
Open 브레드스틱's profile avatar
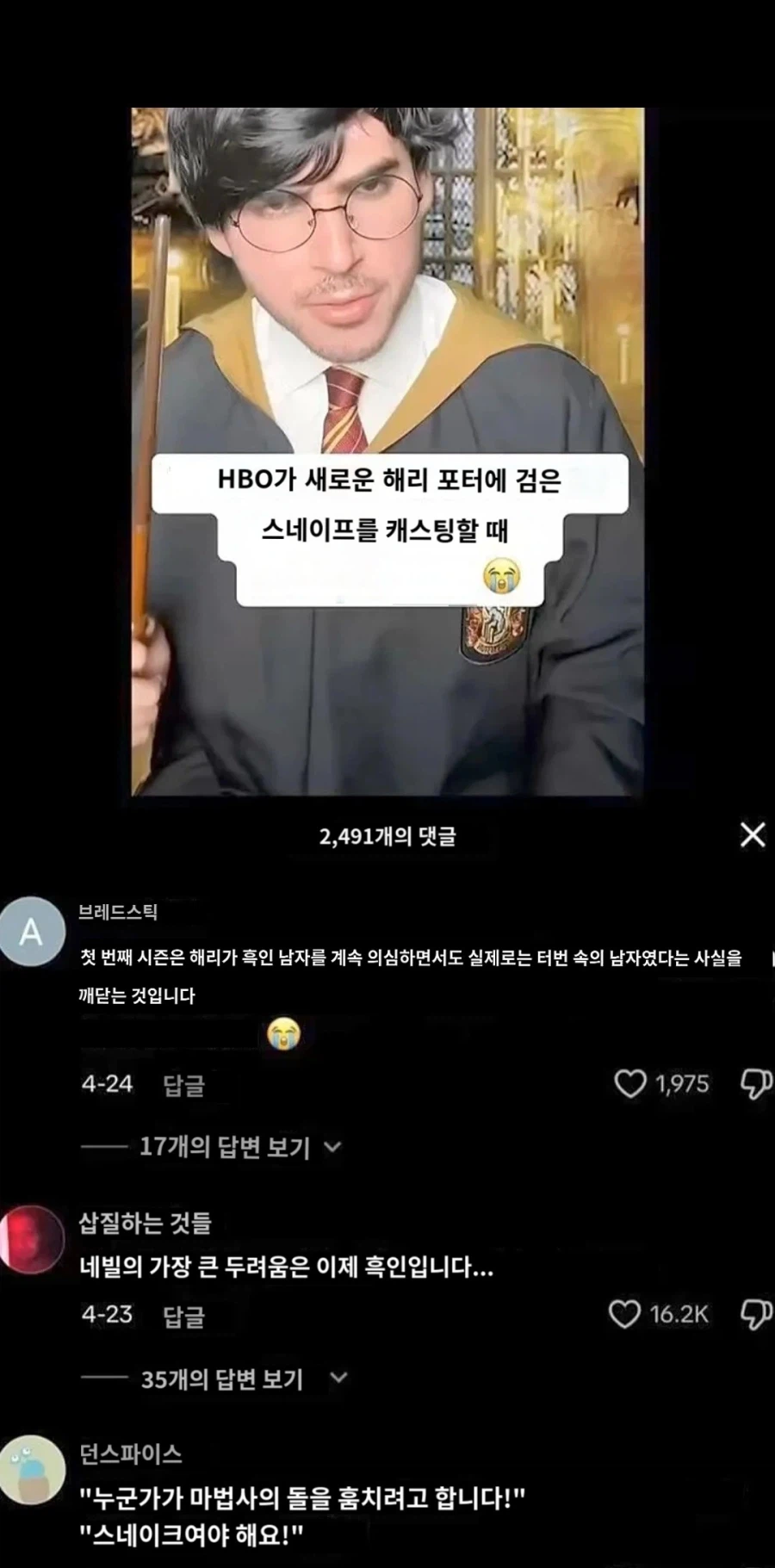(30, 933)
